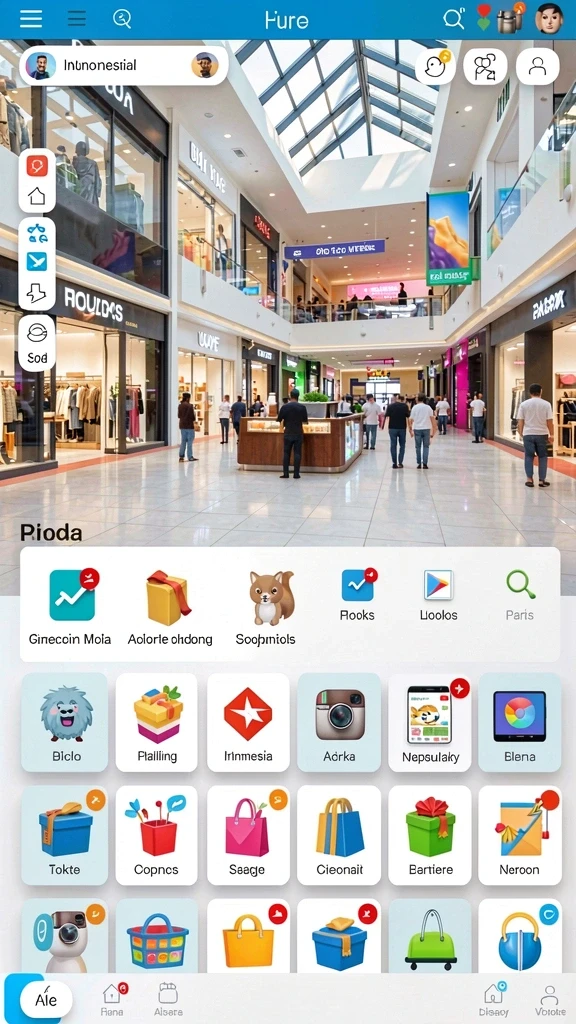Open the Biclo tile
The width and height of the screenshot is (576, 1024).
(x=65, y=722)
